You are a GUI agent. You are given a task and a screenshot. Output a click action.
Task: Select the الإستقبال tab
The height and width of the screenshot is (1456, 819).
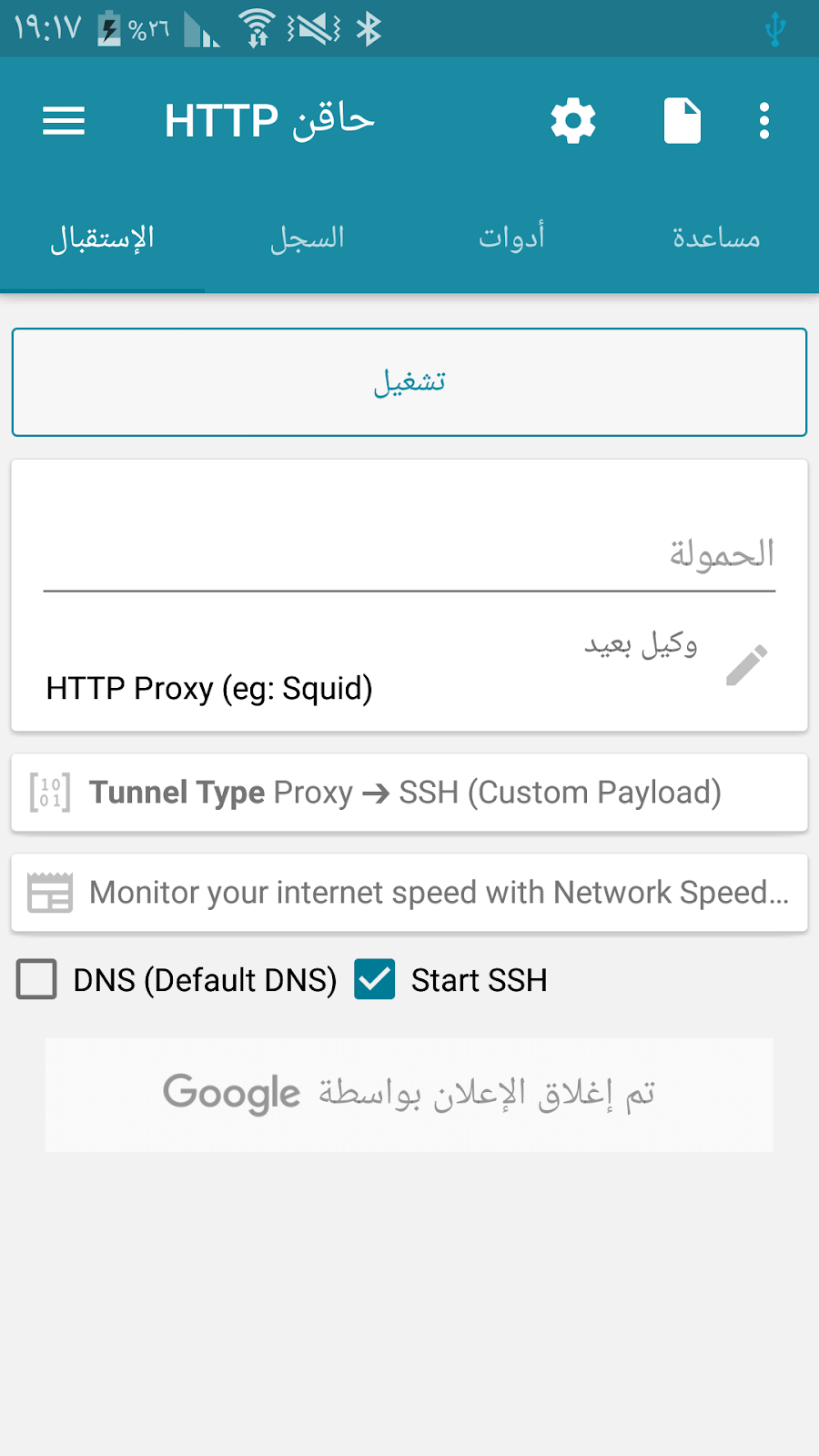click(x=102, y=238)
